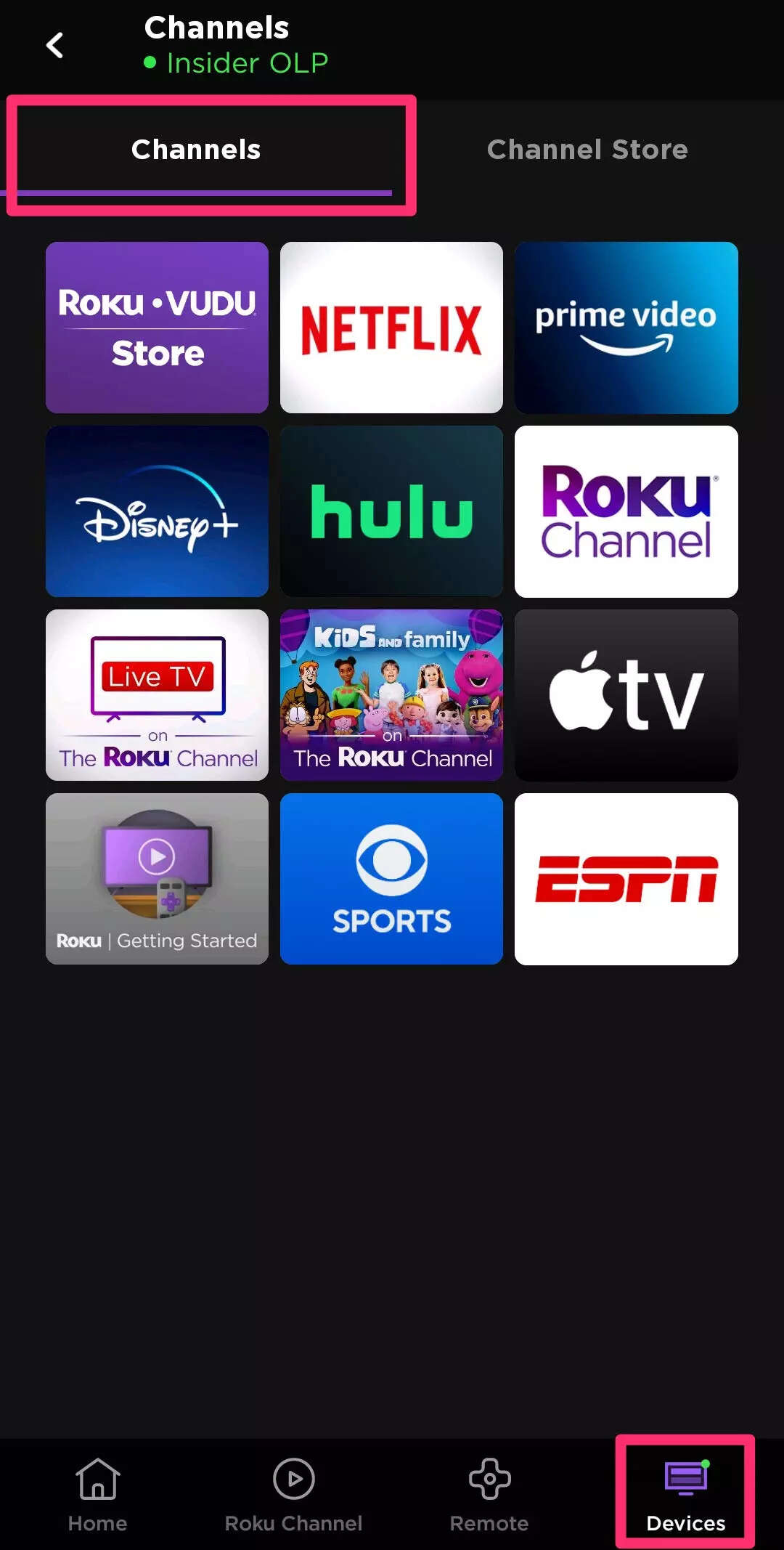
Task: Switch to the Channel Store tab
Action: click(587, 150)
